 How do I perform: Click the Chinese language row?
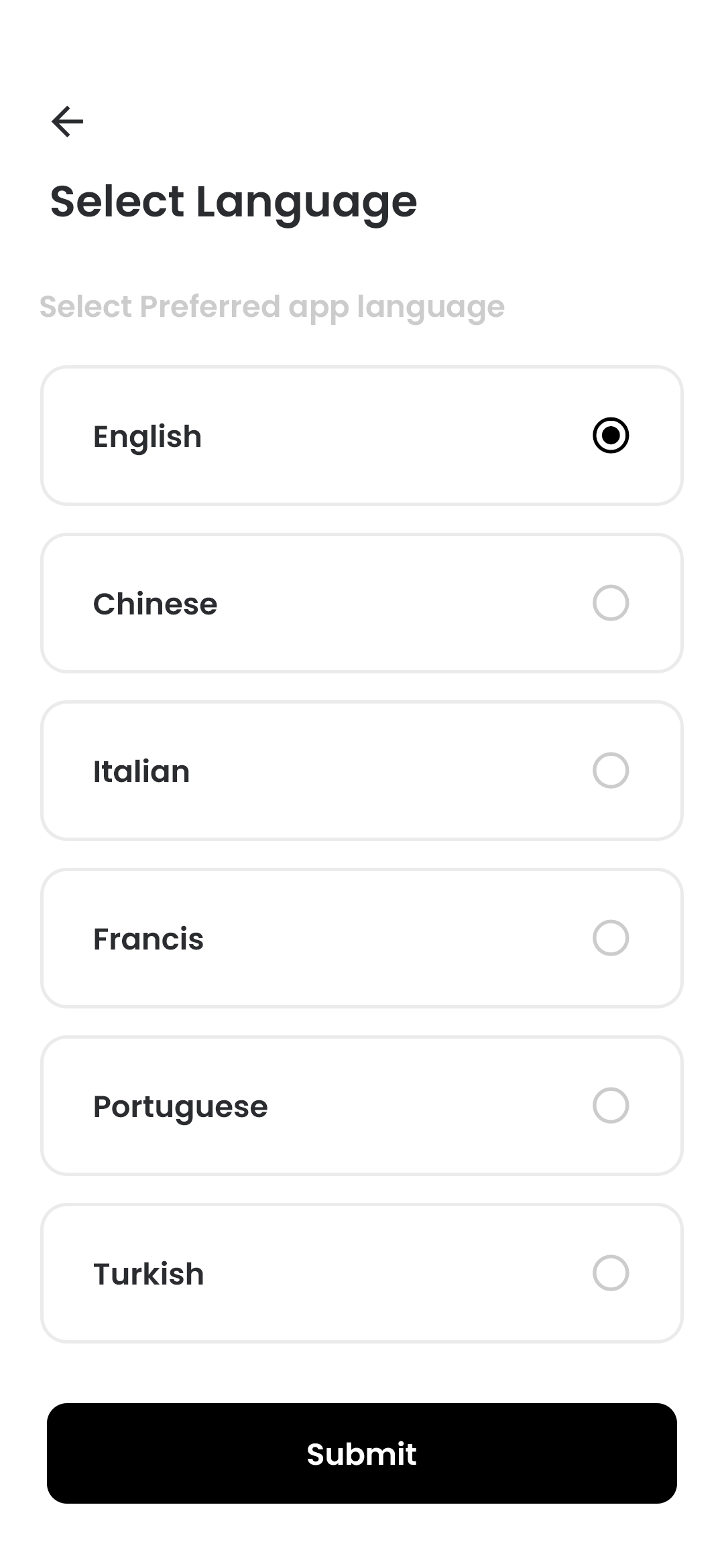tap(362, 603)
